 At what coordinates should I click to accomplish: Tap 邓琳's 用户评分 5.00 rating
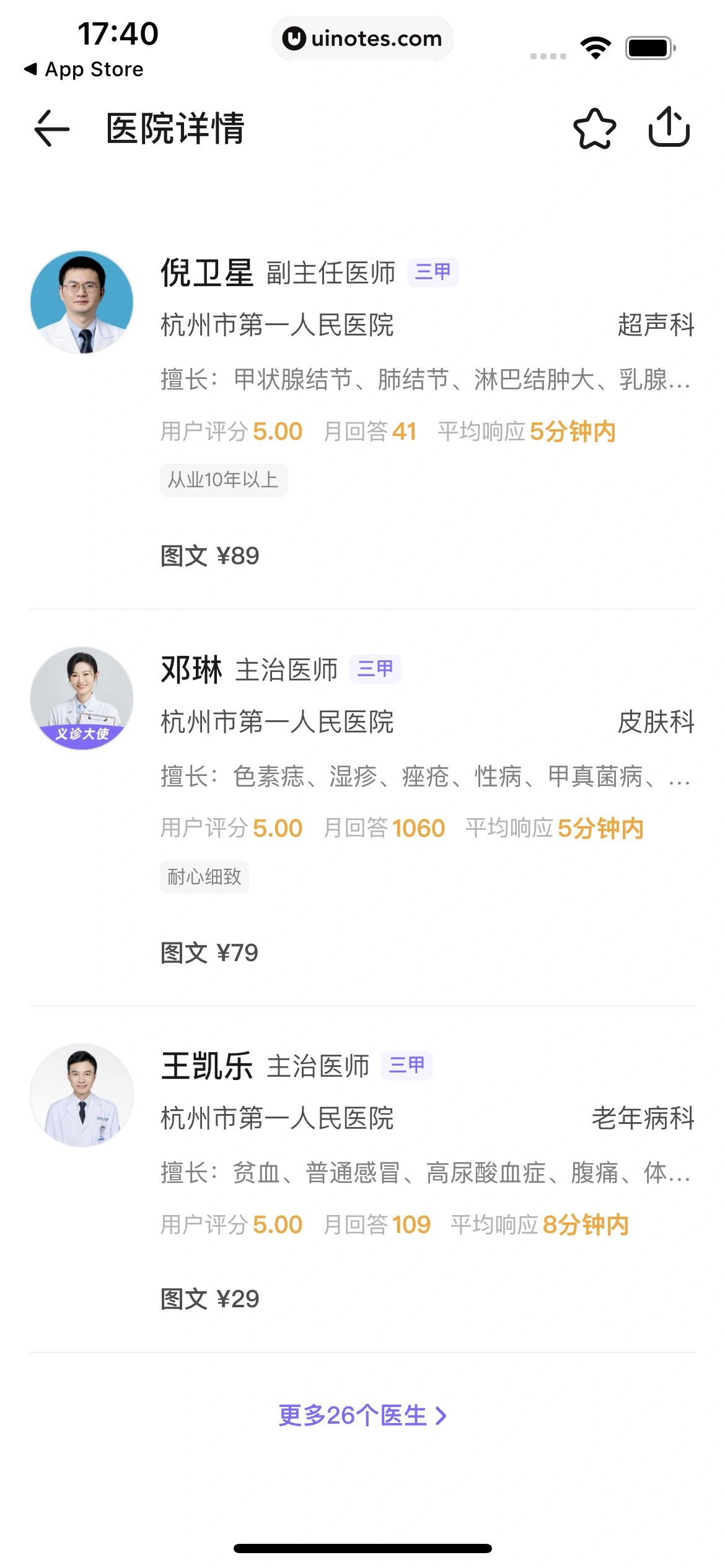click(231, 827)
